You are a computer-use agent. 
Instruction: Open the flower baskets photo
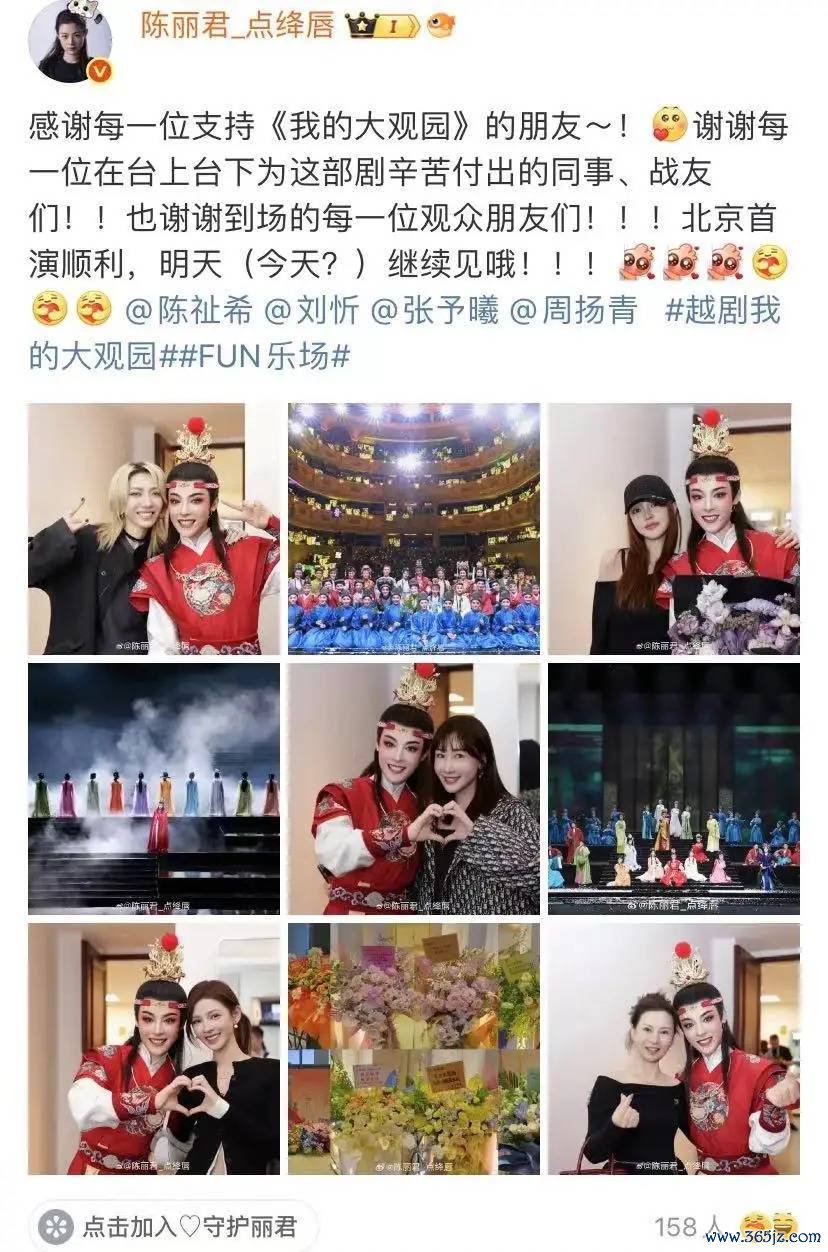[414, 1048]
